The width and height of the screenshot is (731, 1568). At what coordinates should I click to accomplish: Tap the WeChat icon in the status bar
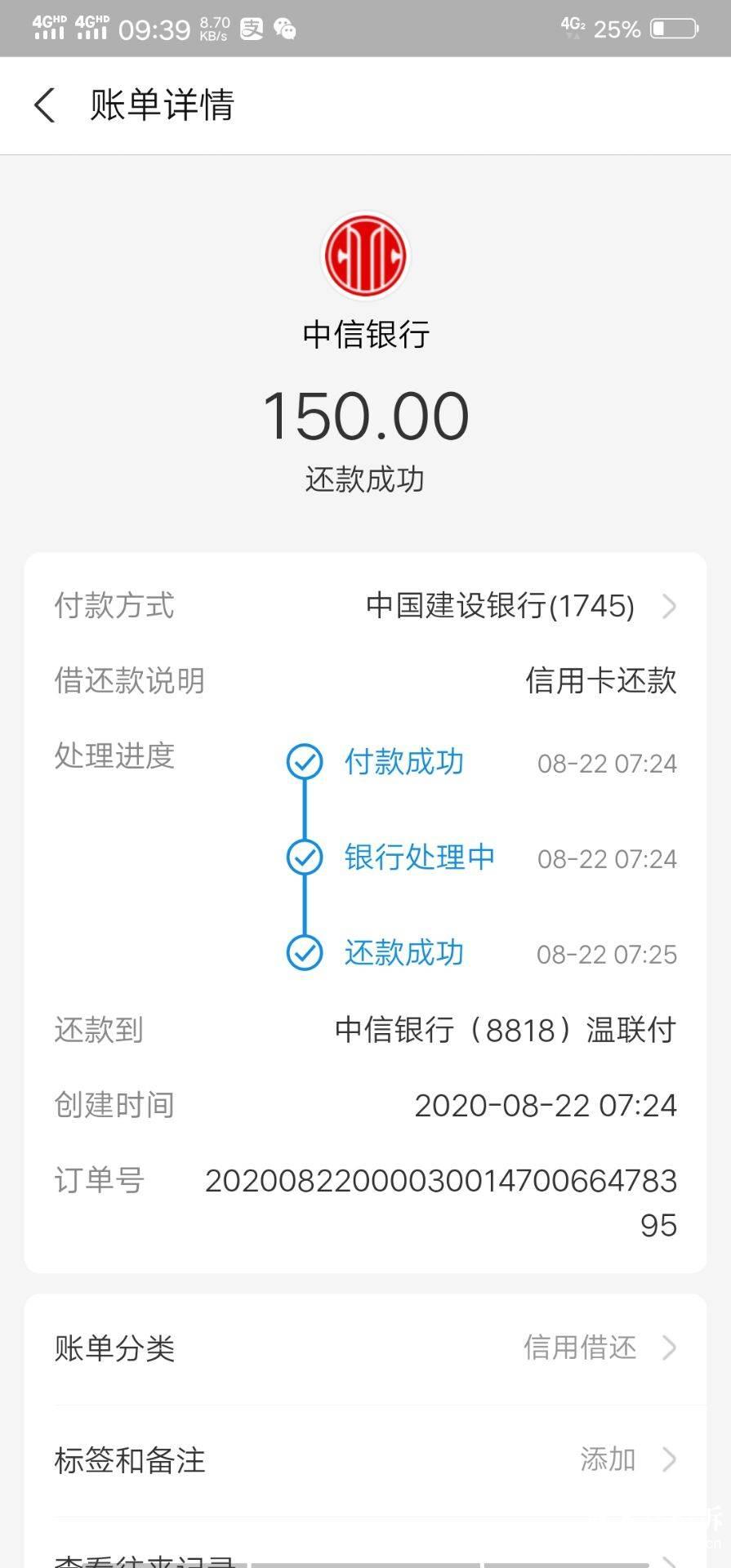[284, 29]
